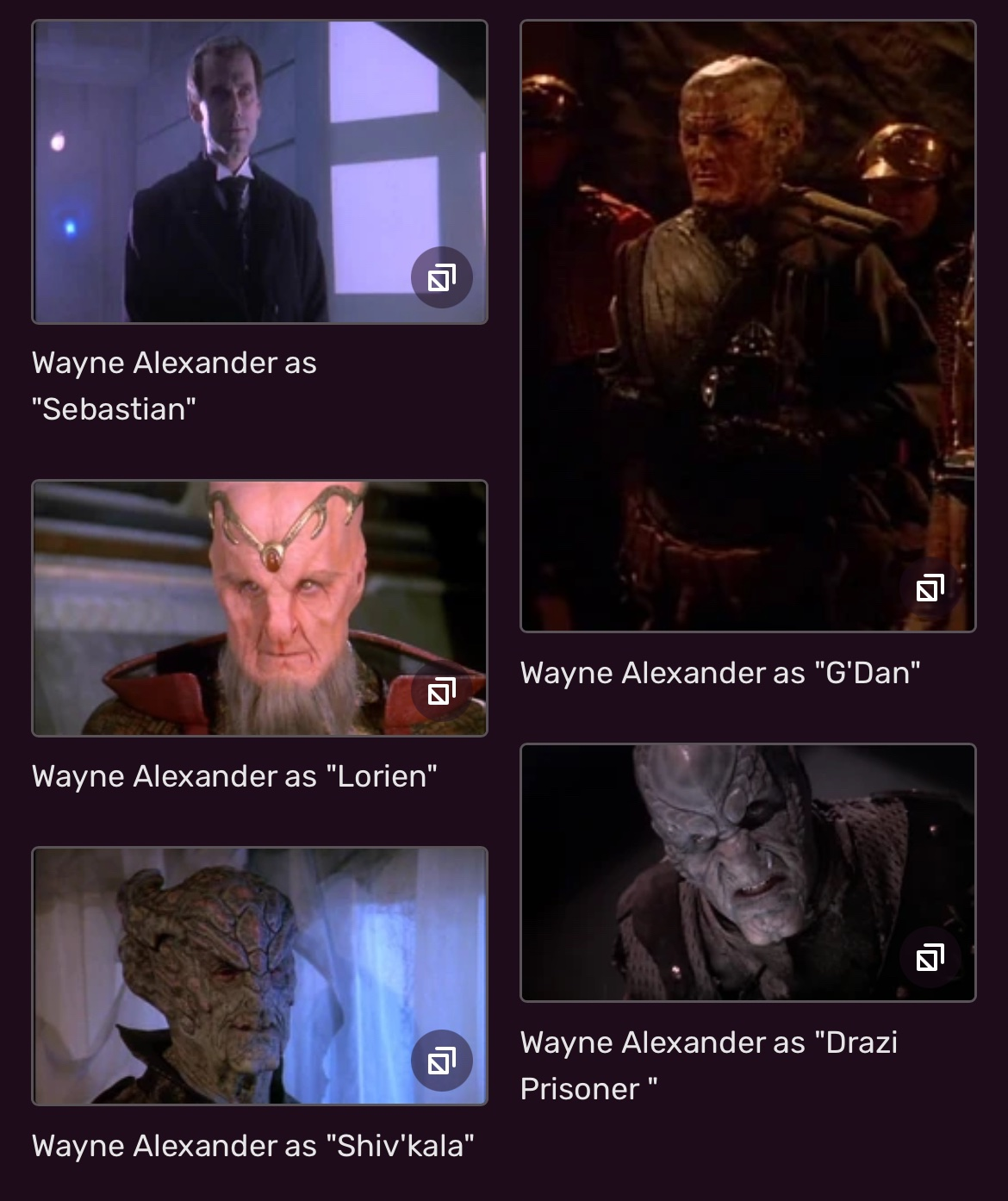Expand the Drazi Prisoner image via overlay icon
This screenshot has height=1201, width=1008.
930,957
